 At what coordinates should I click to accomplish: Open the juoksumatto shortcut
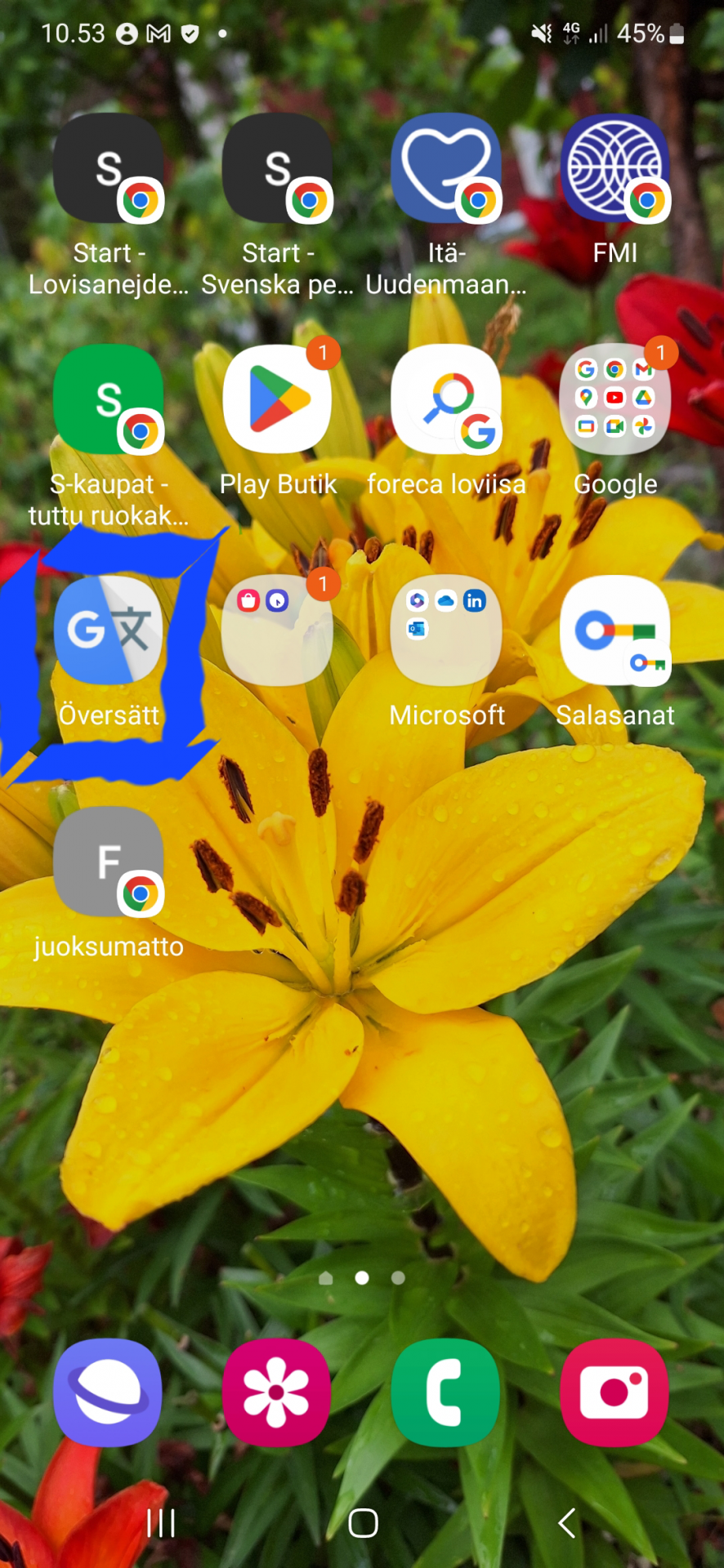109,862
